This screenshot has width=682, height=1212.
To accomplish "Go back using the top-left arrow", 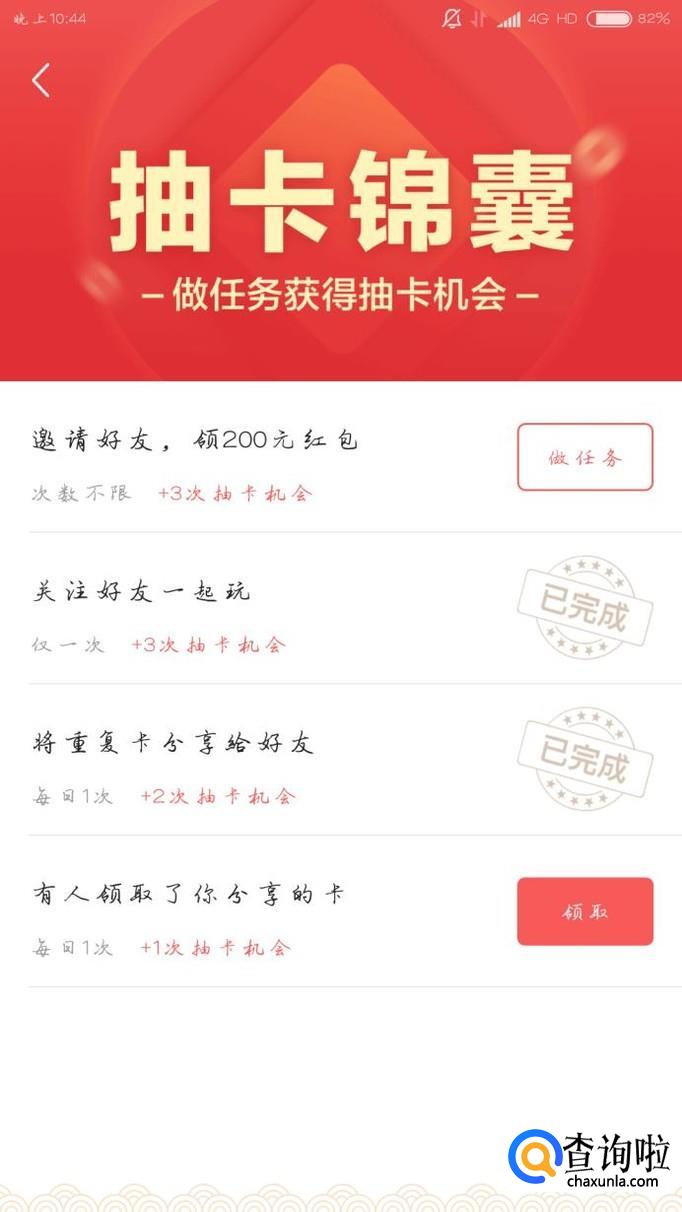I will (40, 80).
